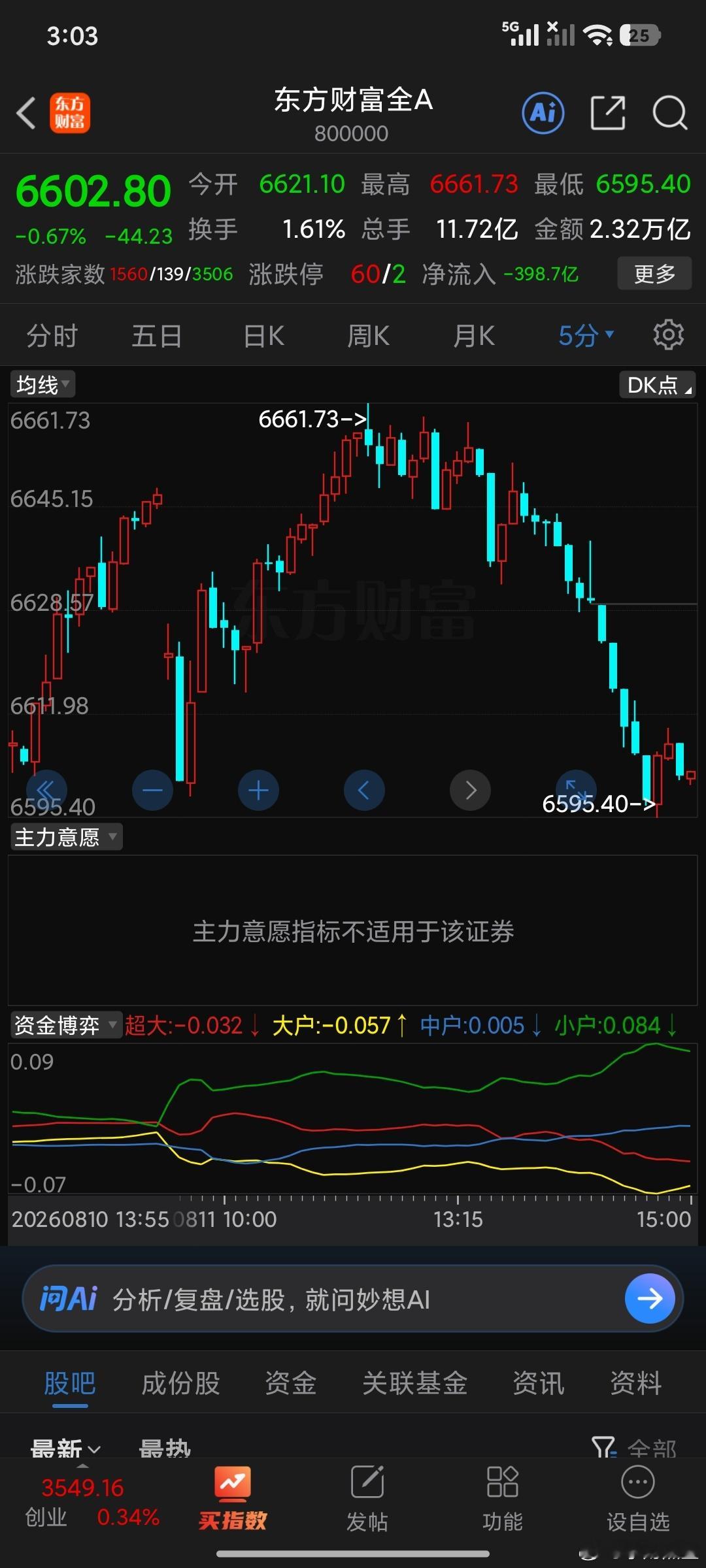
Task: Change the 主力意愿 indicator
Action: [66, 837]
